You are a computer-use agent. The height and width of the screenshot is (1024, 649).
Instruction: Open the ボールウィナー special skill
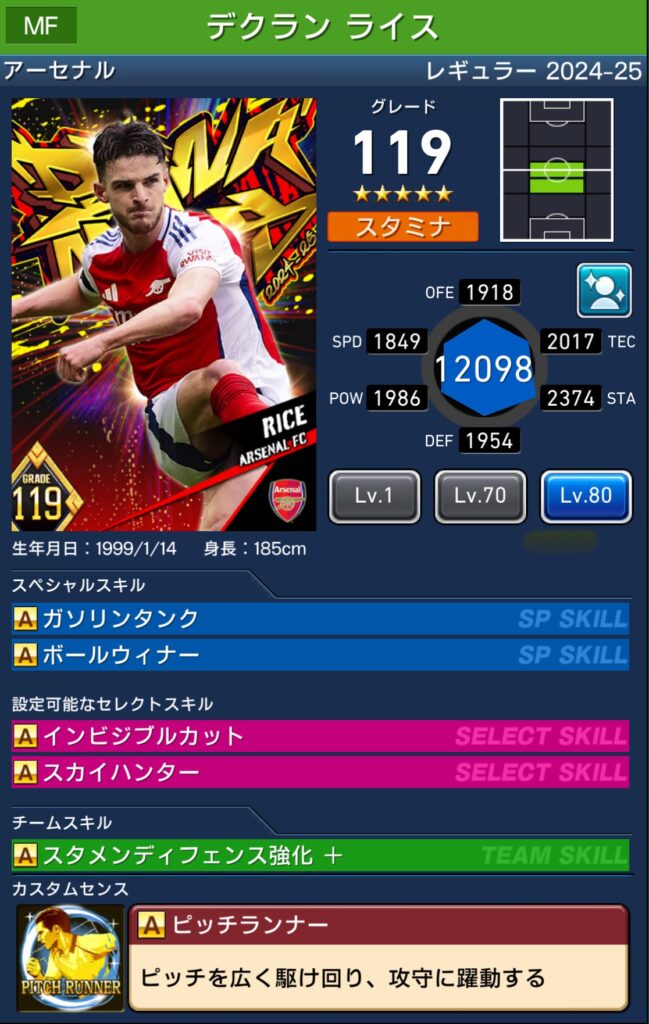320,655
